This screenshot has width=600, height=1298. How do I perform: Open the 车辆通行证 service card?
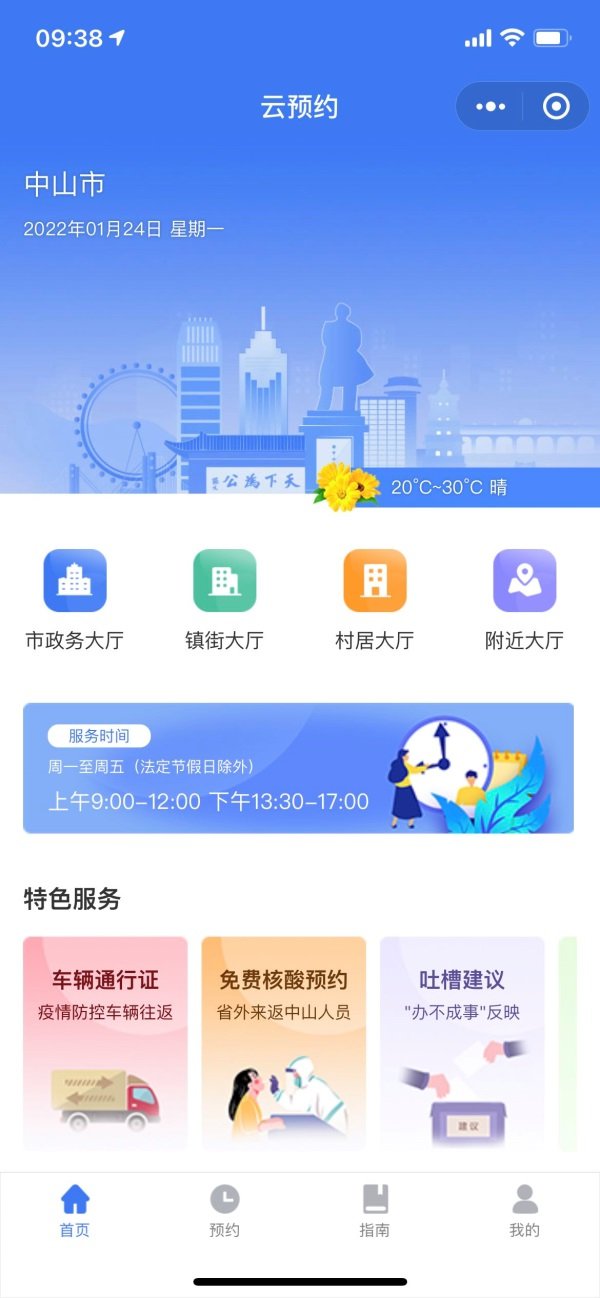pos(105,1043)
